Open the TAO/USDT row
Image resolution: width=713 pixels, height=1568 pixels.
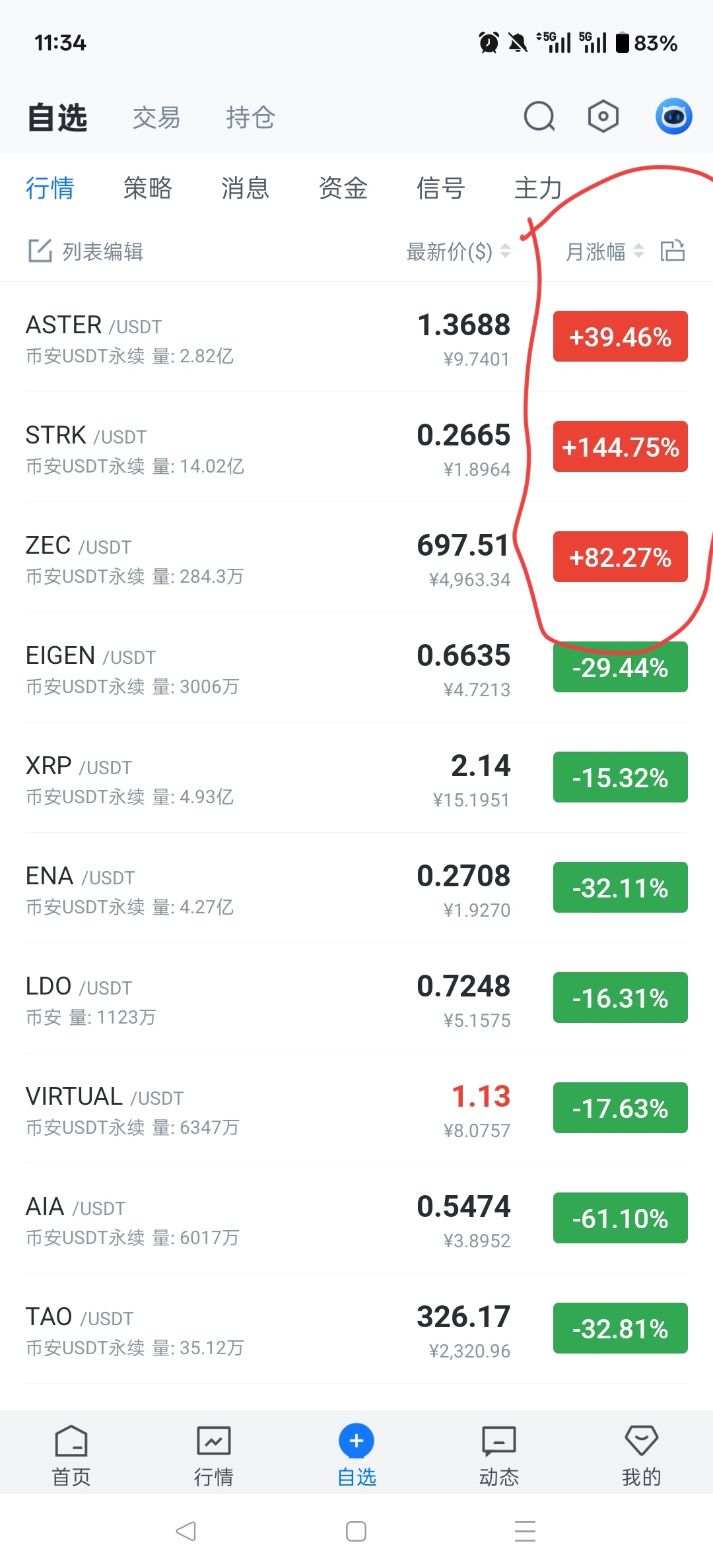click(264, 1330)
